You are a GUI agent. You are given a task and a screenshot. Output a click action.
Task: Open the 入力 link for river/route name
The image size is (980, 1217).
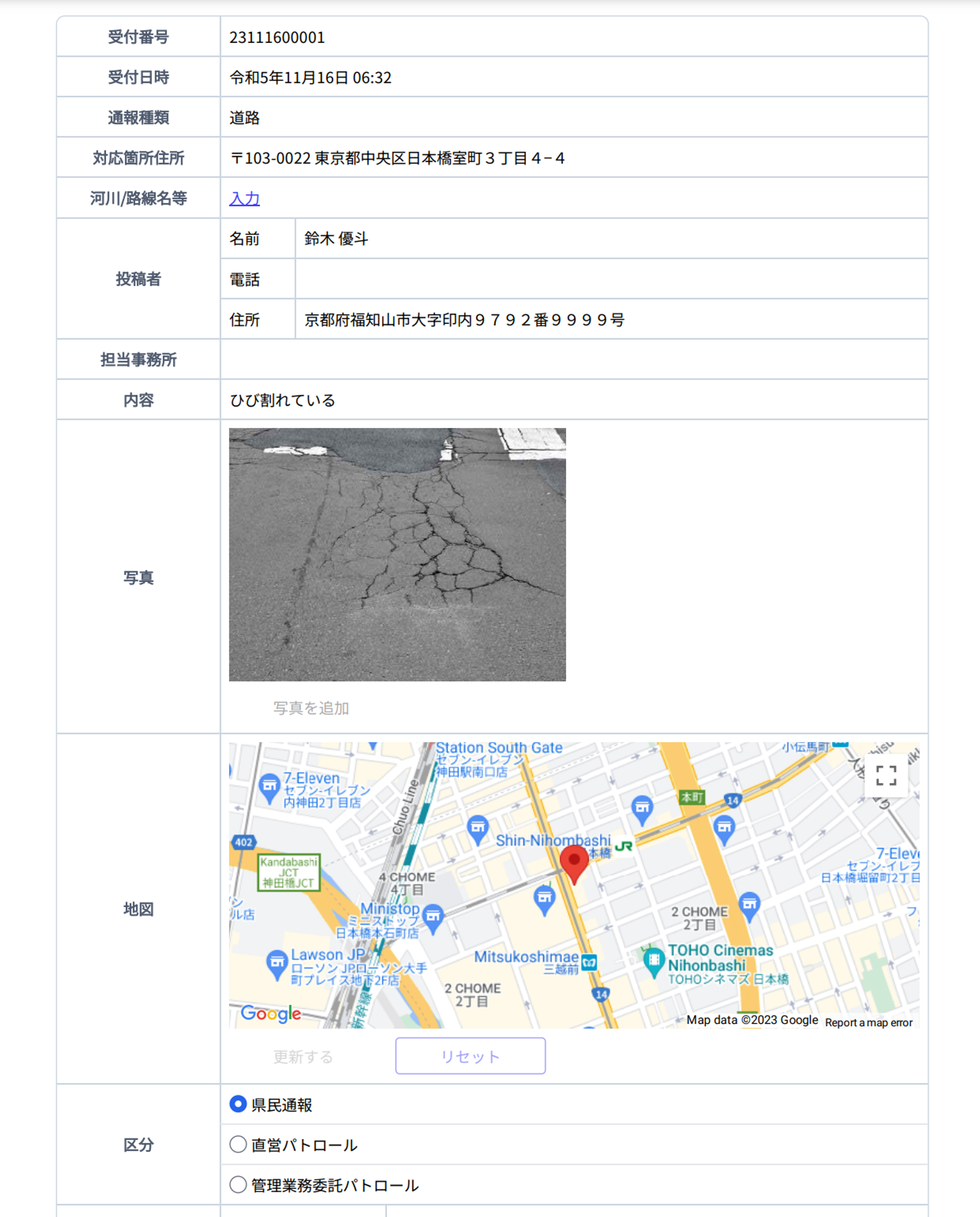pyautogui.click(x=244, y=198)
